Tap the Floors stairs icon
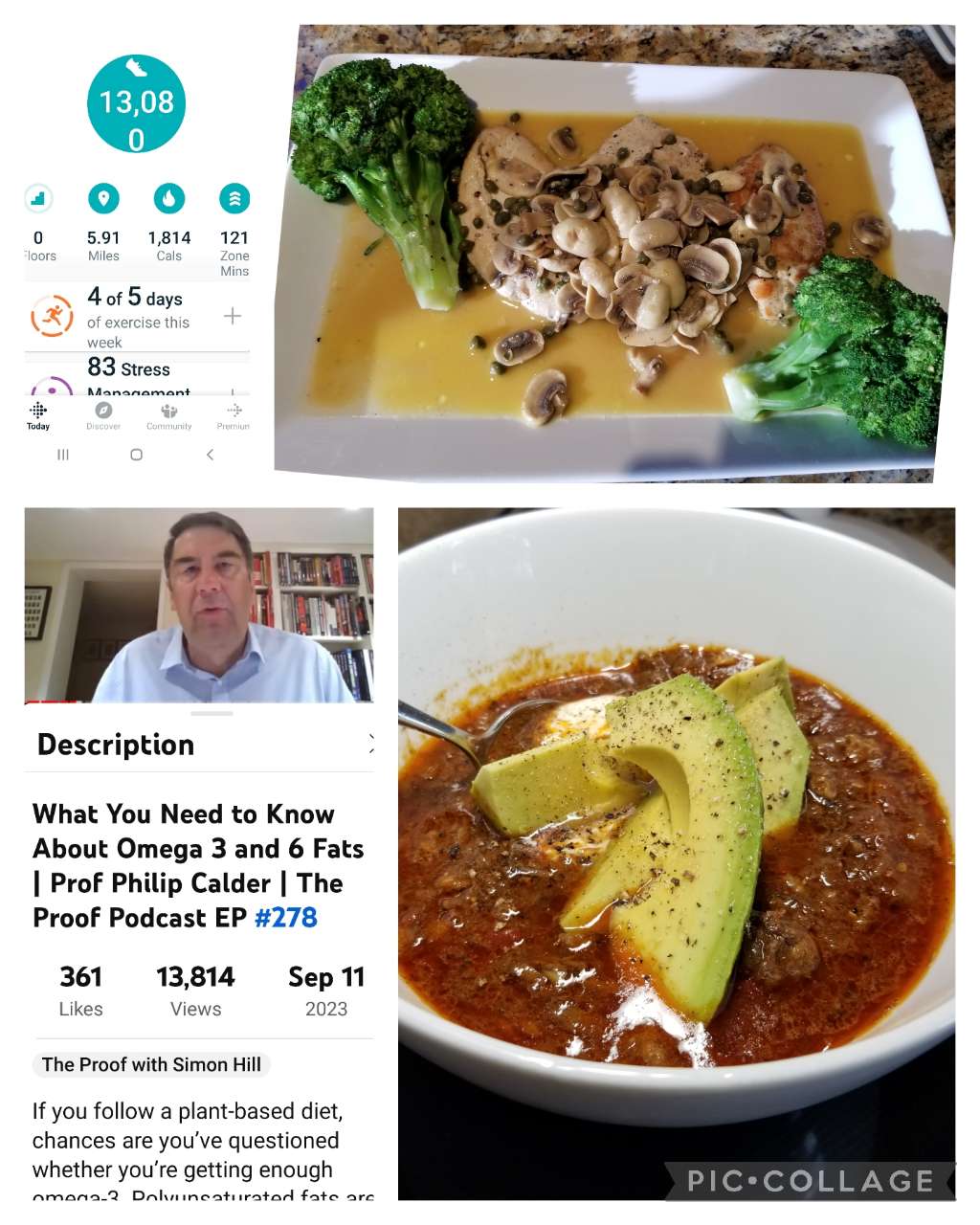This screenshot has width=980, height=1225. pyautogui.click(x=36, y=200)
